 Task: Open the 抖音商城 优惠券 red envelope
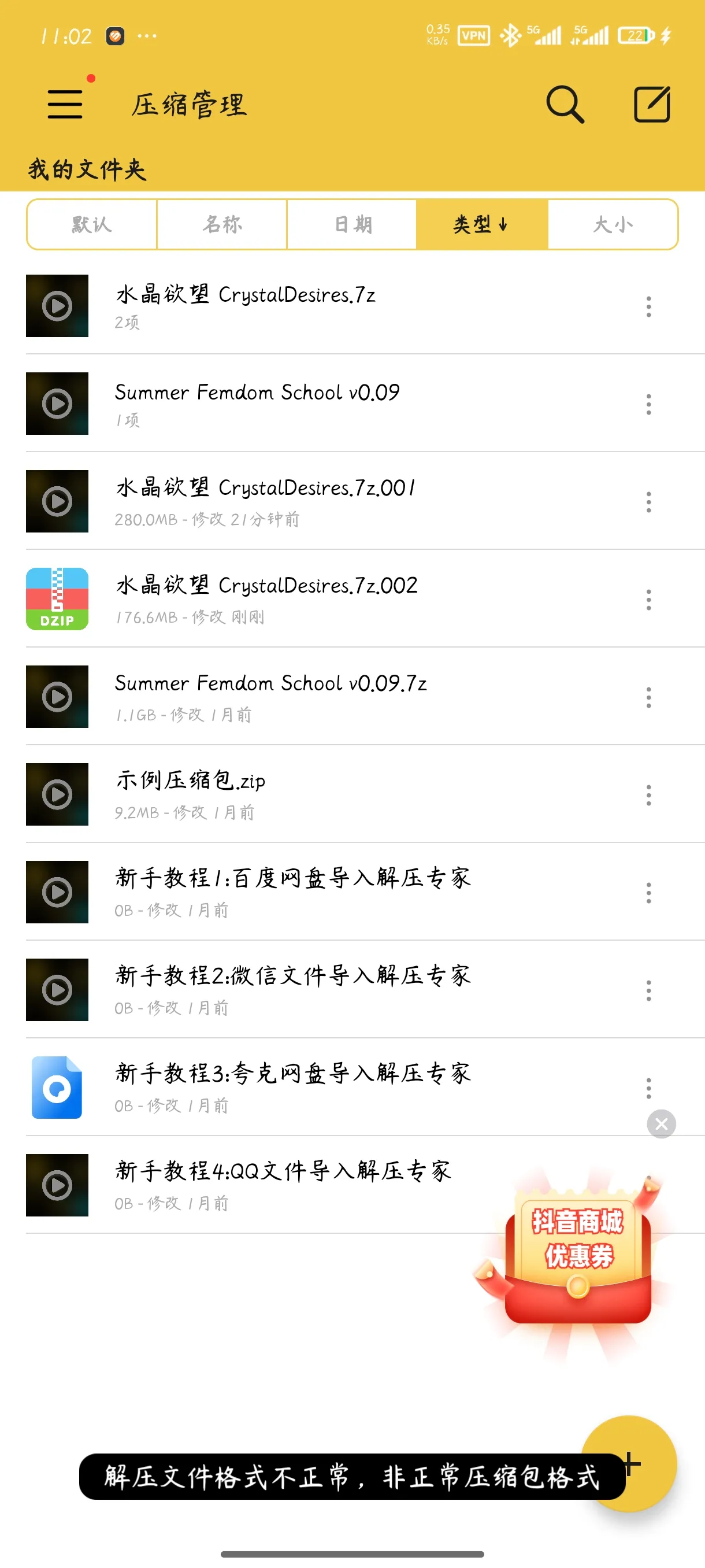click(578, 1260)
